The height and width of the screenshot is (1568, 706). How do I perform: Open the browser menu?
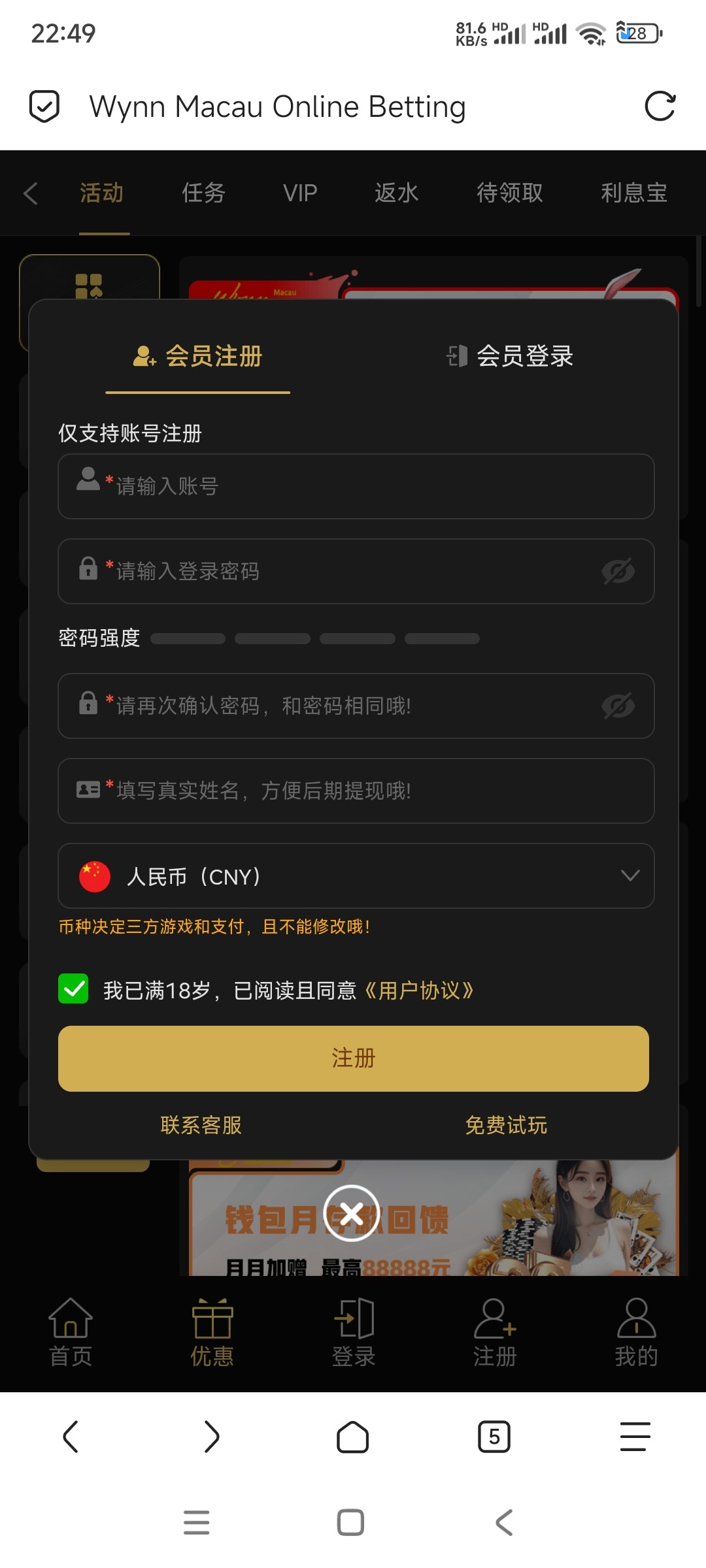[635, 1437]
